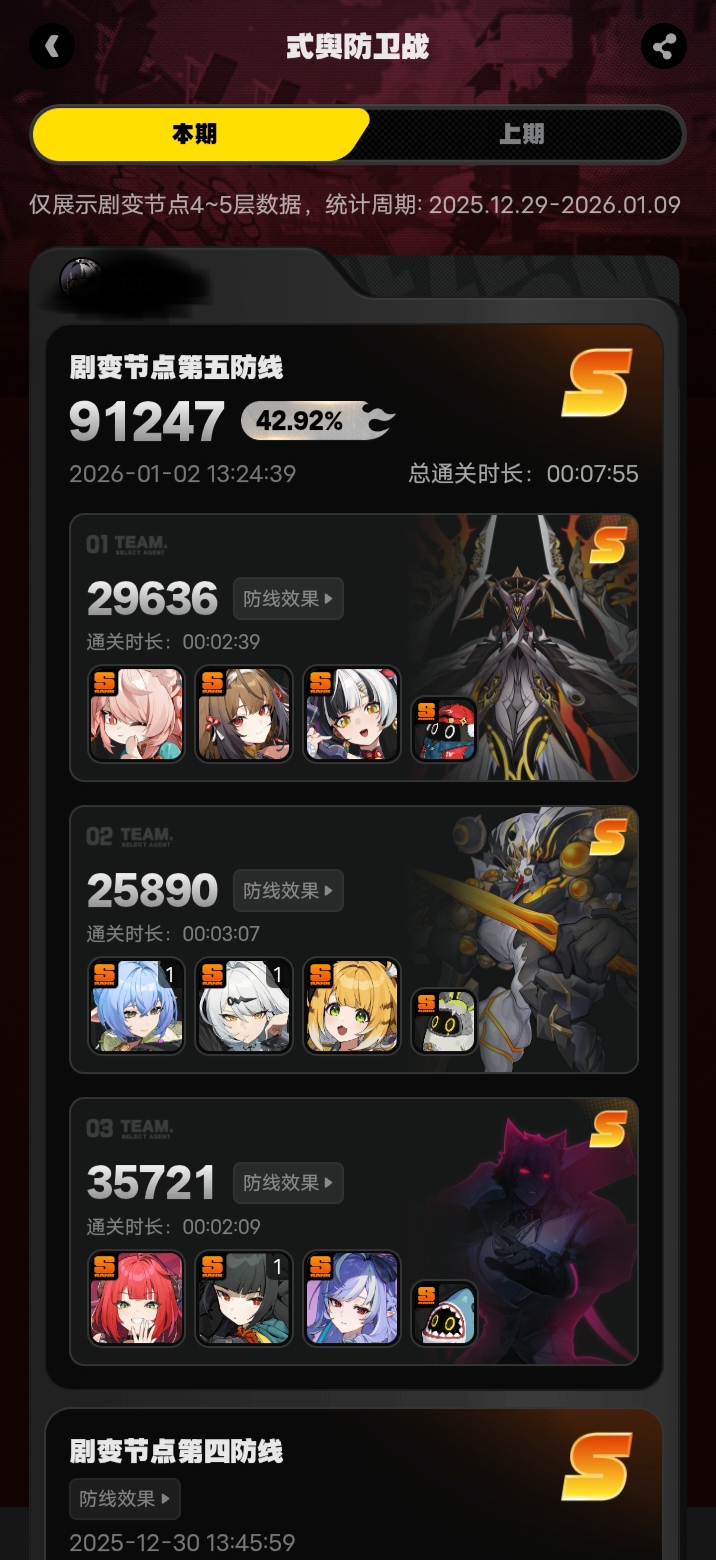
Task: Share this defense battle record
Action: [x=664, y=46]
